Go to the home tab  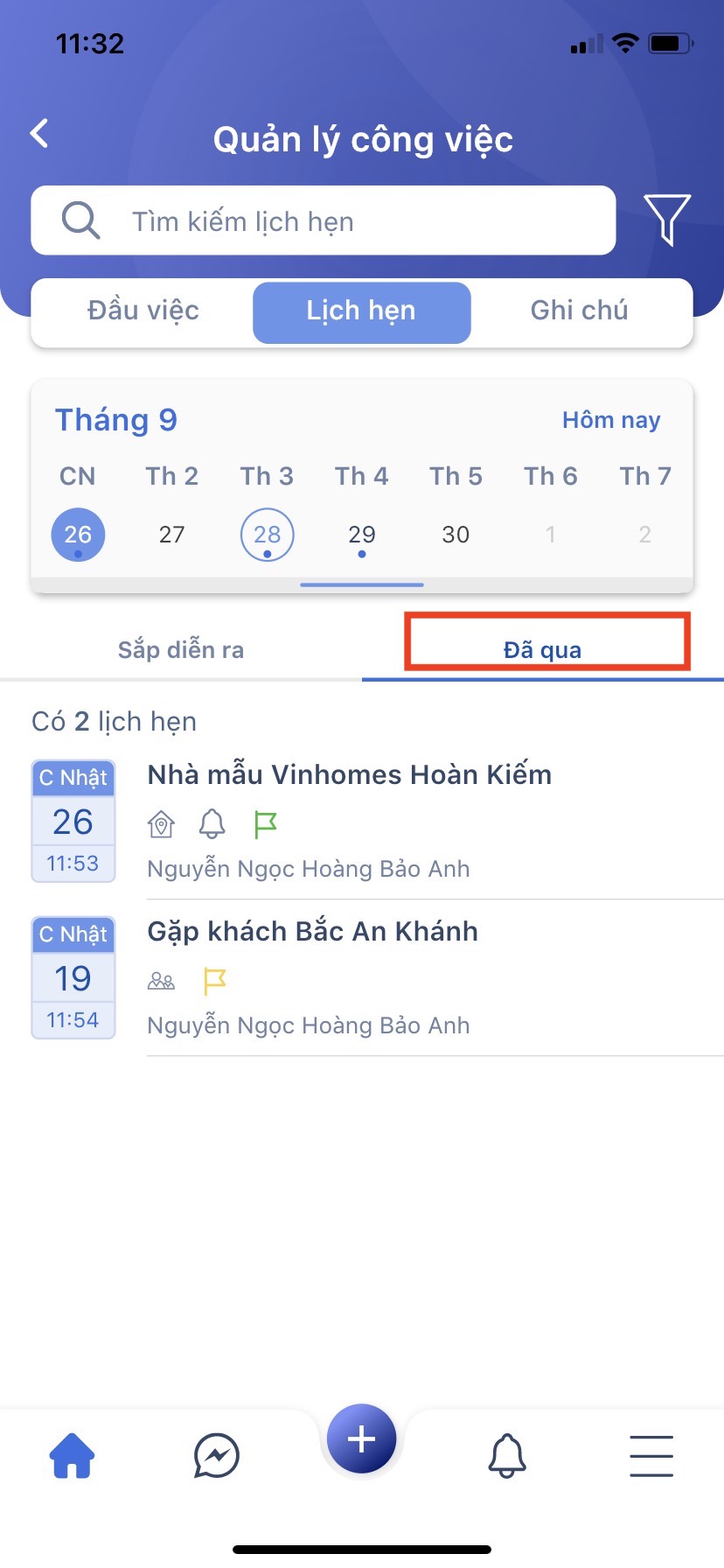(72, 1456)
